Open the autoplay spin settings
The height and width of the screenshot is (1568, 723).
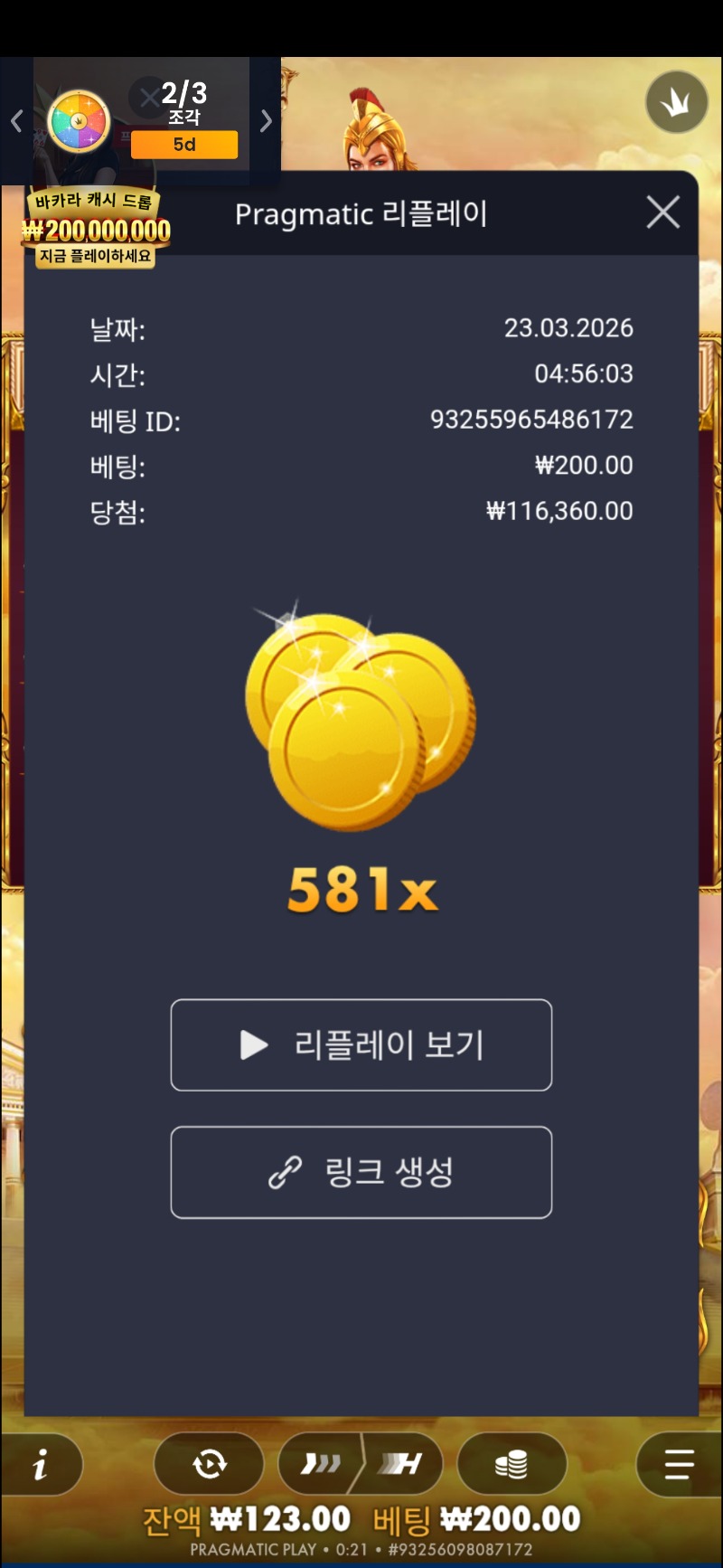pyautogui.click(x=209, y=1464)
